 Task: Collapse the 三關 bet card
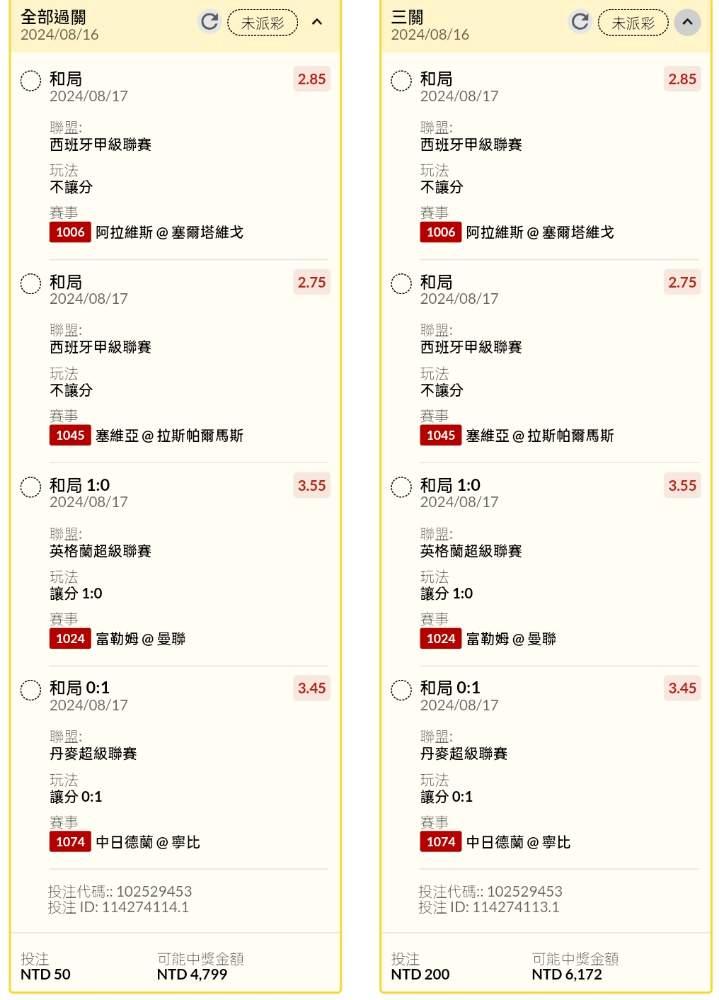coord(687,22)
